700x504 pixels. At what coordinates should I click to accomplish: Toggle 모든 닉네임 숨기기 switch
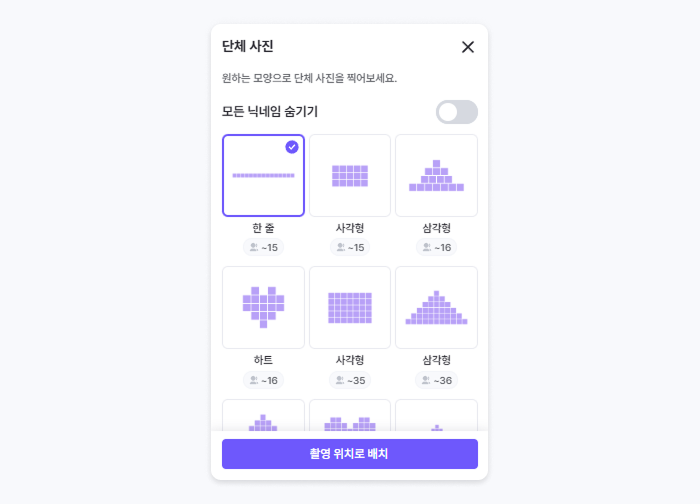(457, 112)
